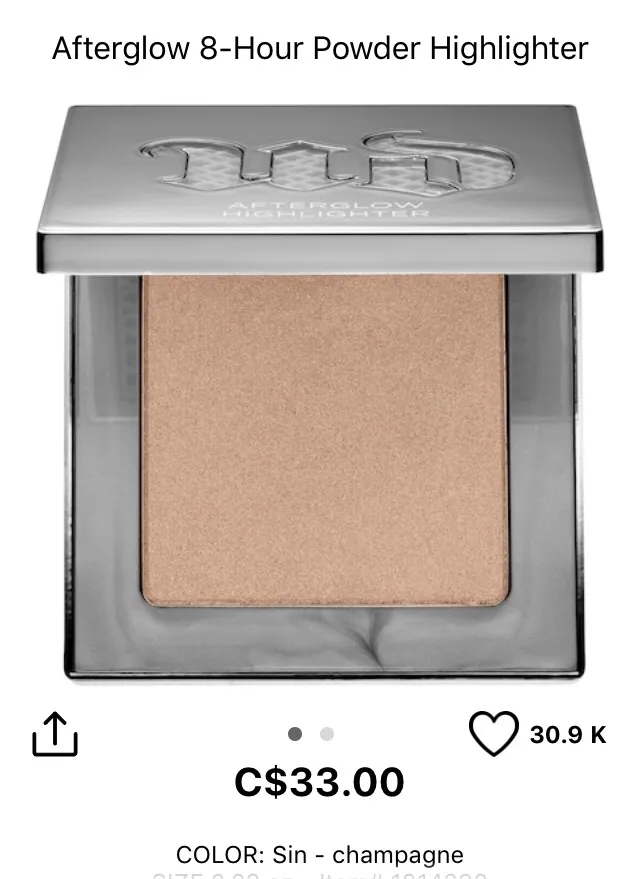The width and height of the screenshot is (640, 879).
Task: Go to the second image dot
Action: coord(327,734)
